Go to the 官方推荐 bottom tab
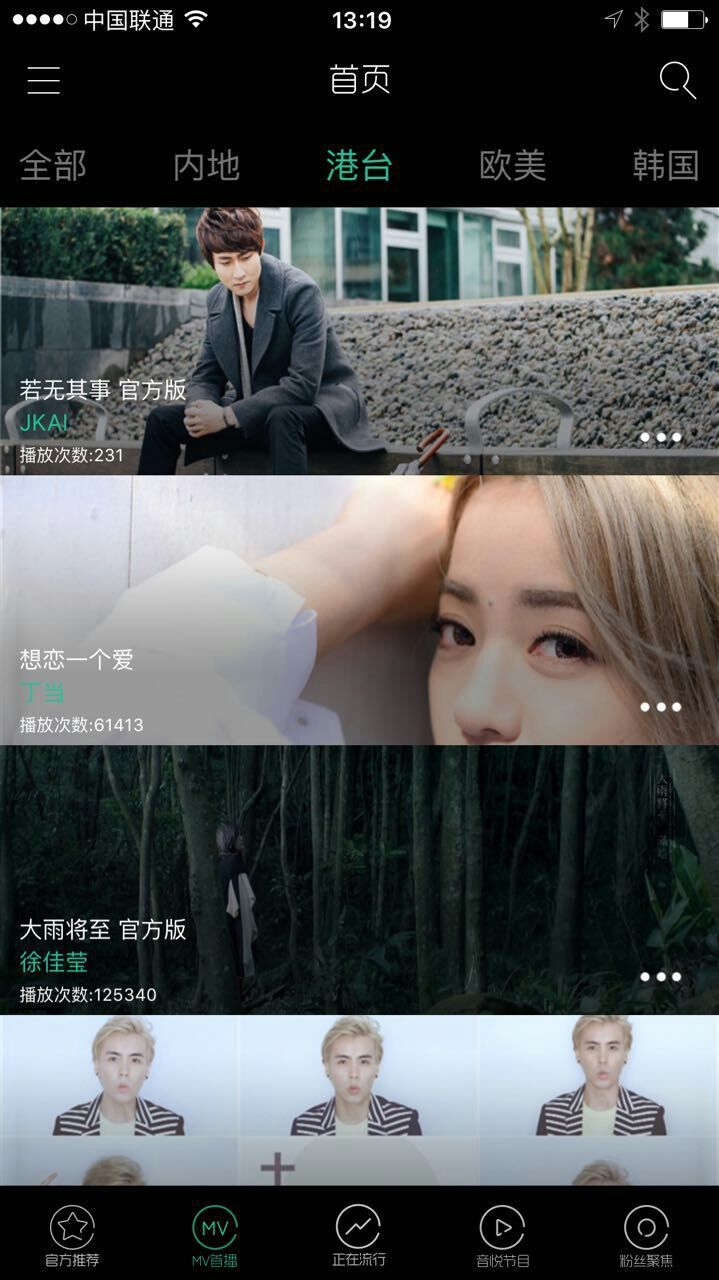Screen dimensions: 719x1280 (72, 1236)
